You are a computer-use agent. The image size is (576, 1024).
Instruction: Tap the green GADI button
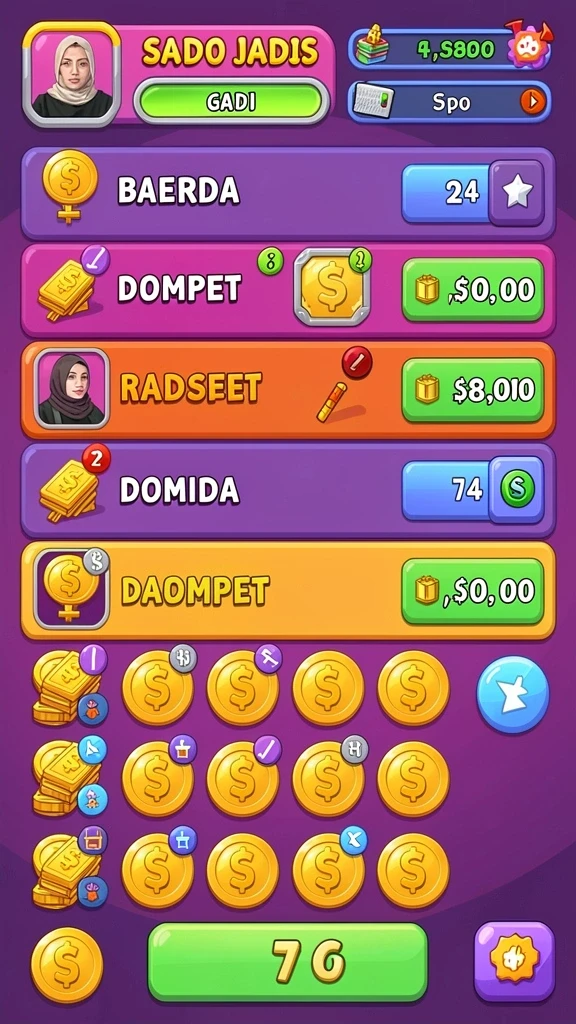pos(231,101)
